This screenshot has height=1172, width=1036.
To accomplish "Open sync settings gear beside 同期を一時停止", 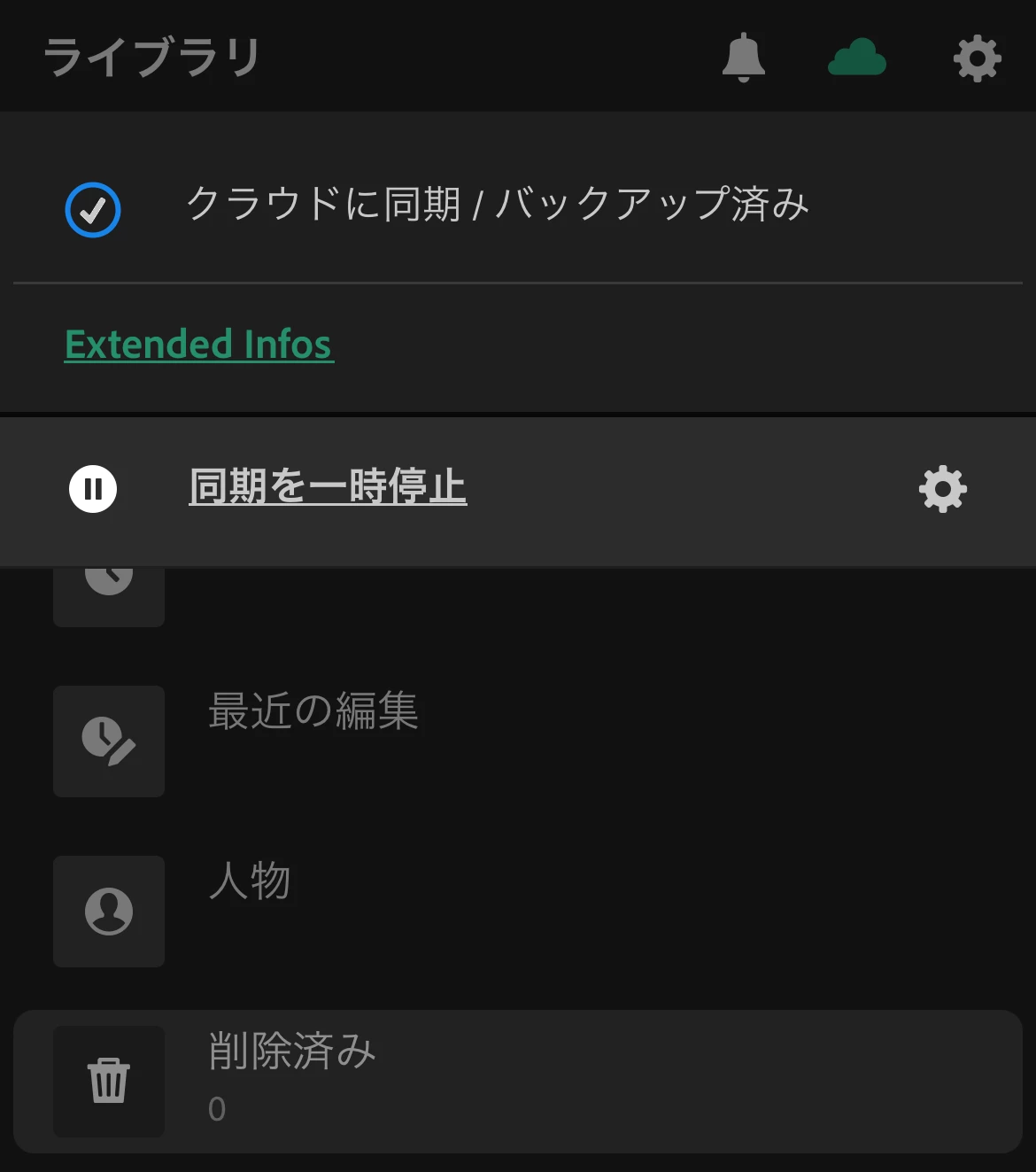I will click(x=942, y=489).
